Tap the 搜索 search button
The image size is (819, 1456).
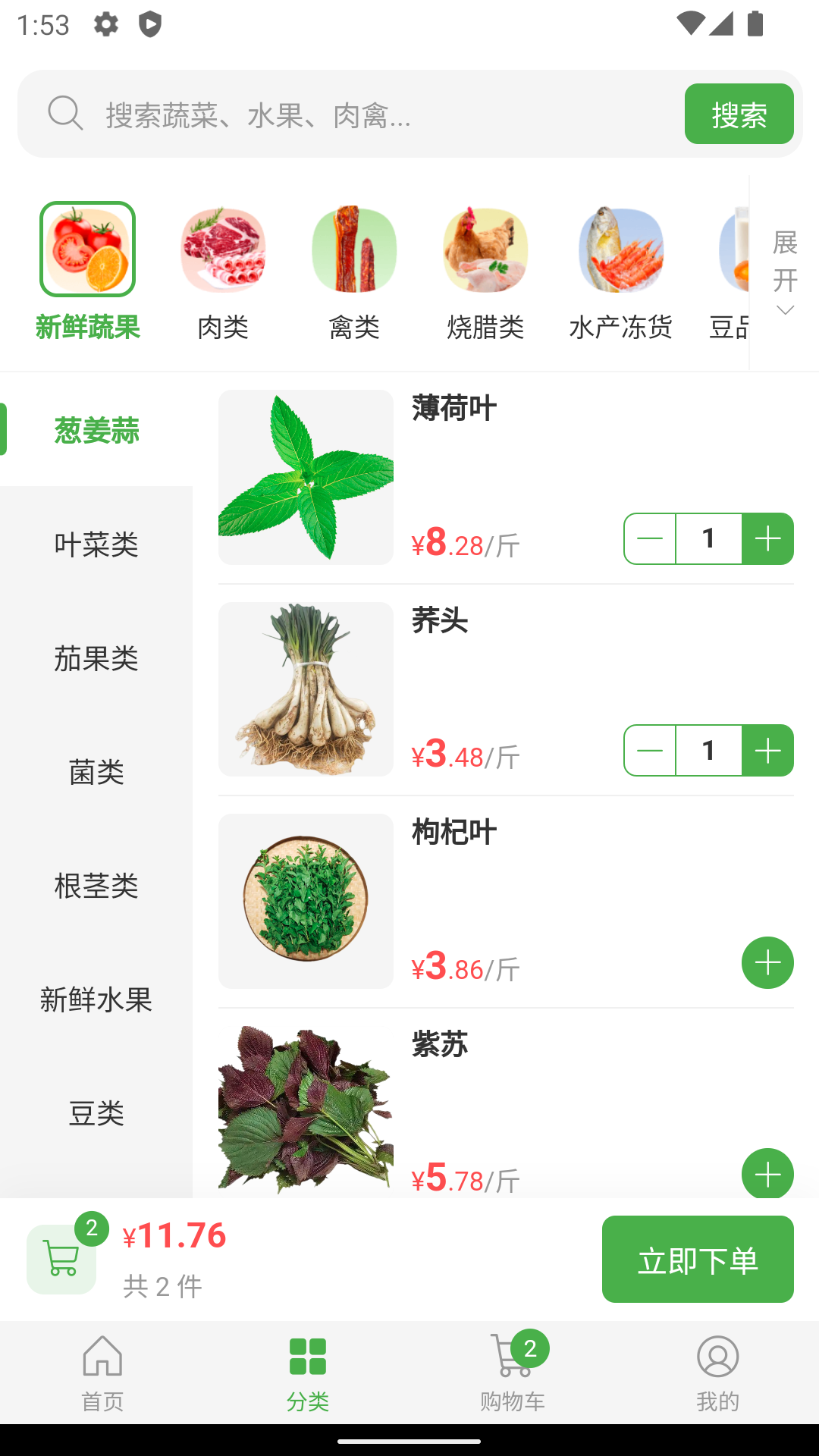pos(739,113)
